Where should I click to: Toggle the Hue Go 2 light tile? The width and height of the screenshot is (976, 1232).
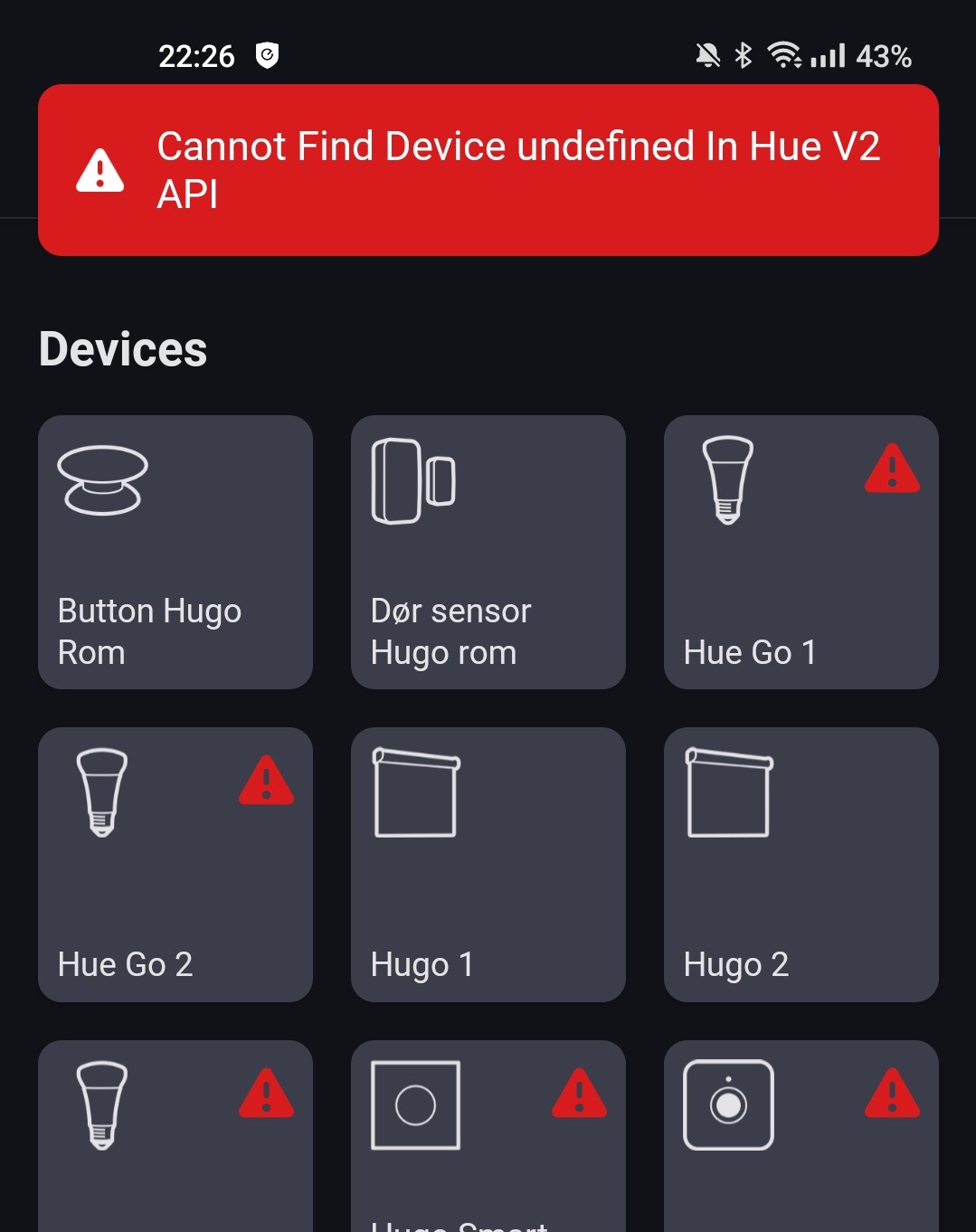pos(175,864)
